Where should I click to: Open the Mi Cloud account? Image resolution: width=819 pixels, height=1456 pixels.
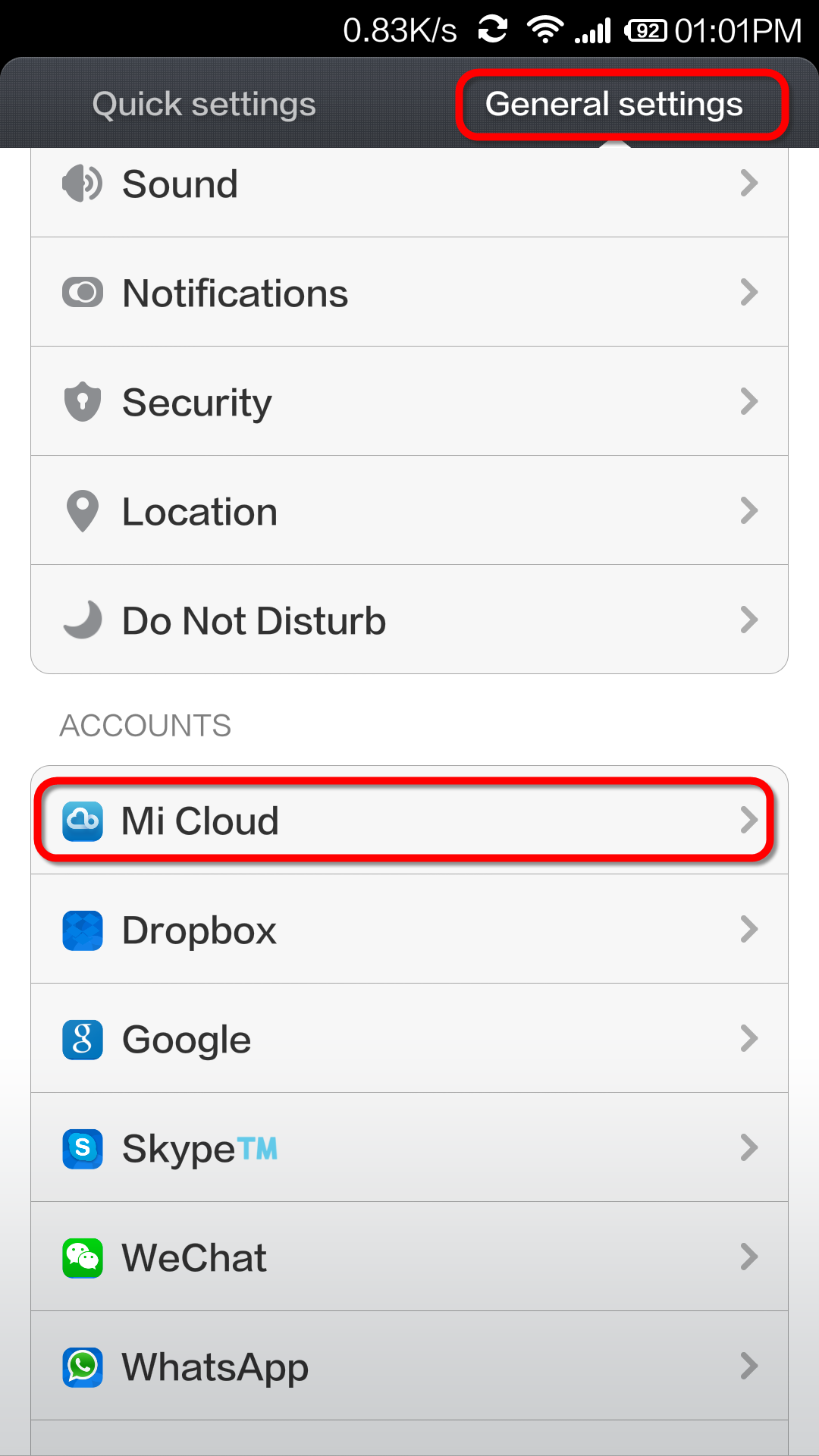tap(409, 821)
